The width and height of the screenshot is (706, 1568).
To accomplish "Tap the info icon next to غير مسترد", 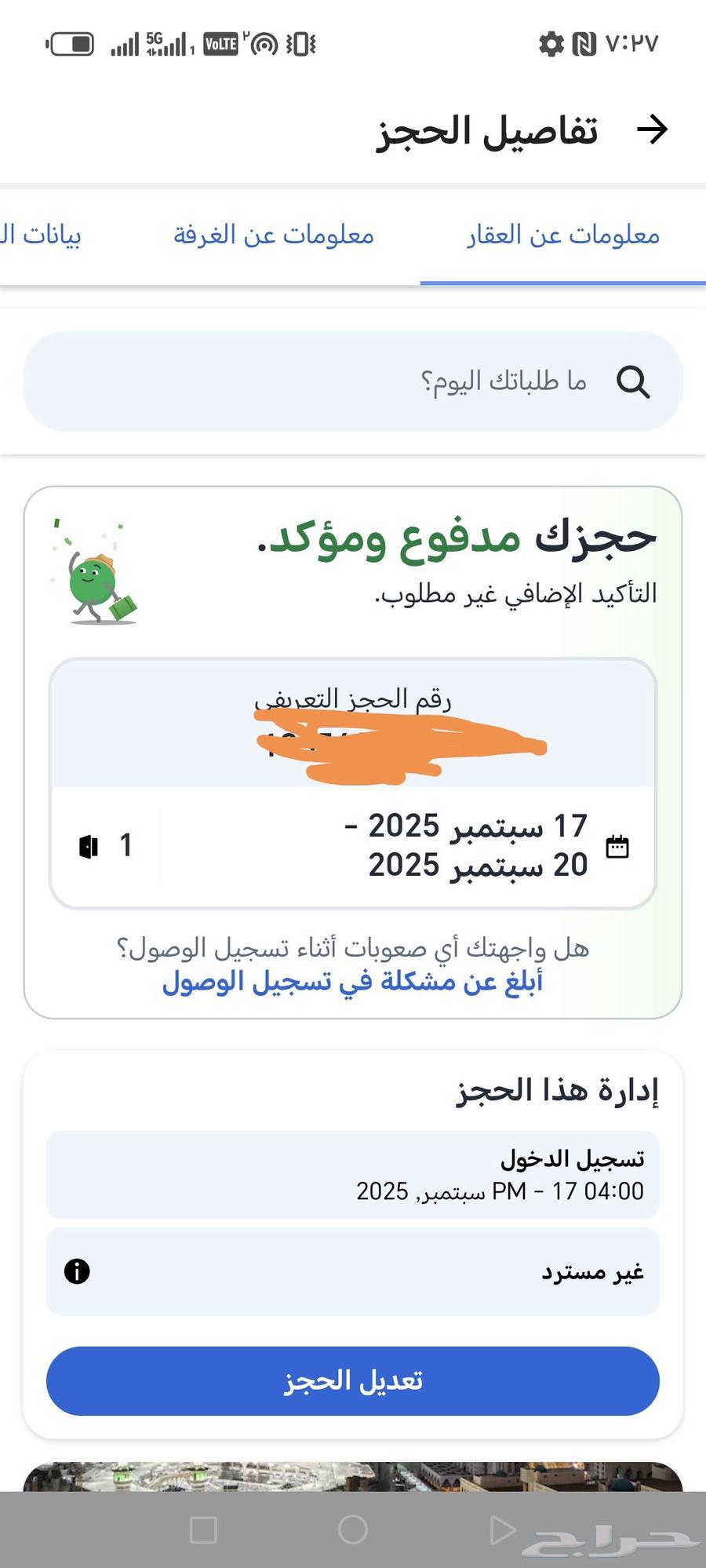I will (78, 1271).
